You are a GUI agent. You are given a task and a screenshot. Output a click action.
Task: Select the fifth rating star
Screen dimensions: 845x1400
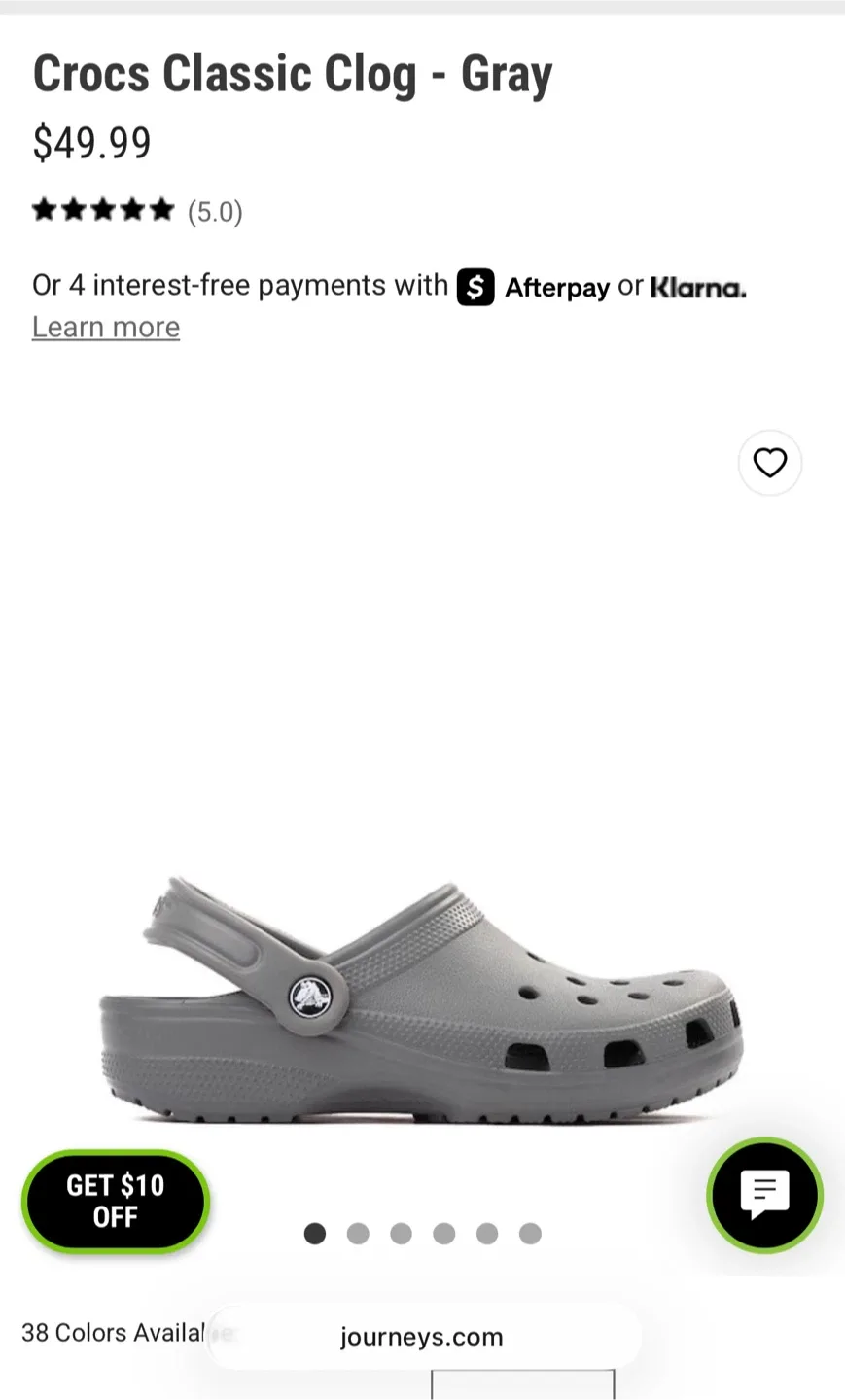[161, 209]
